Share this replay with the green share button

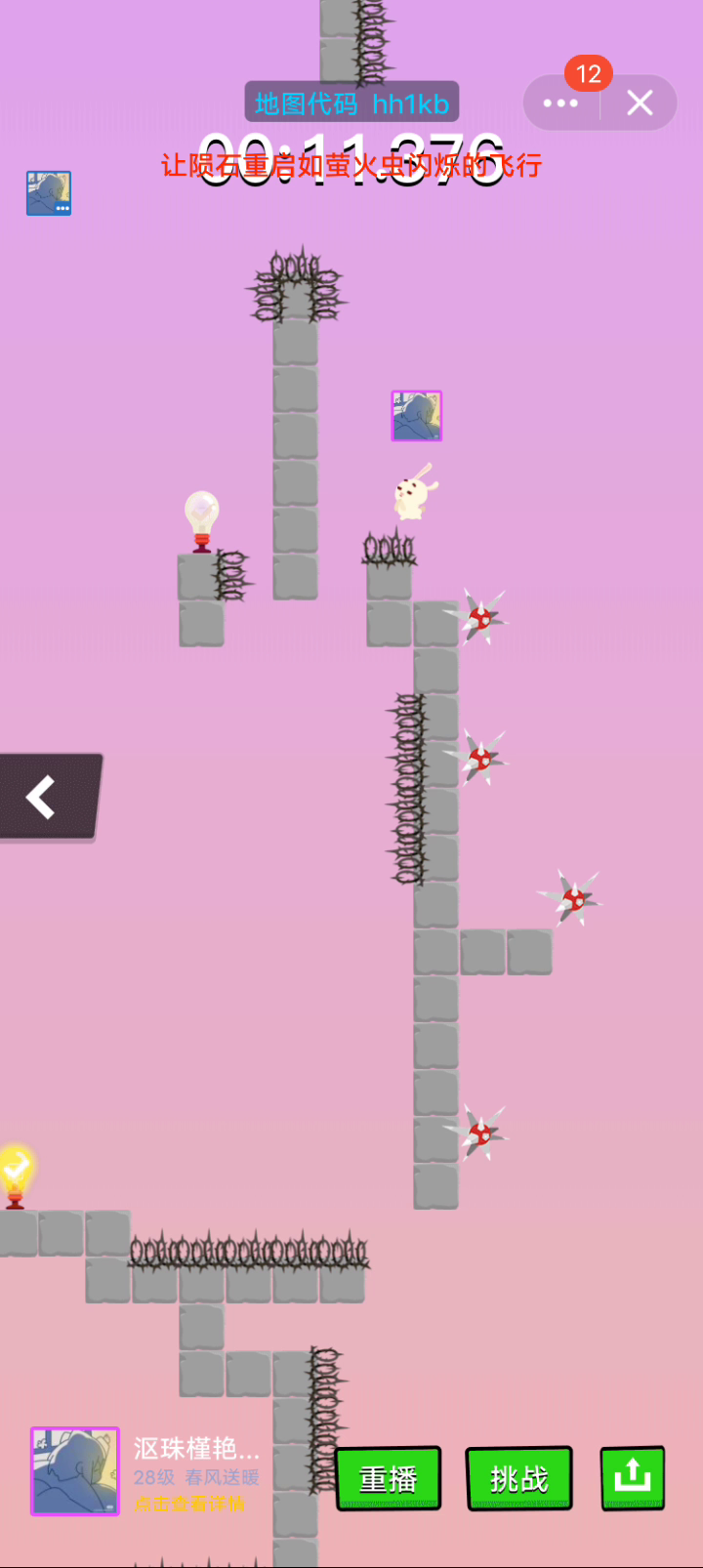pos(633,1478)
